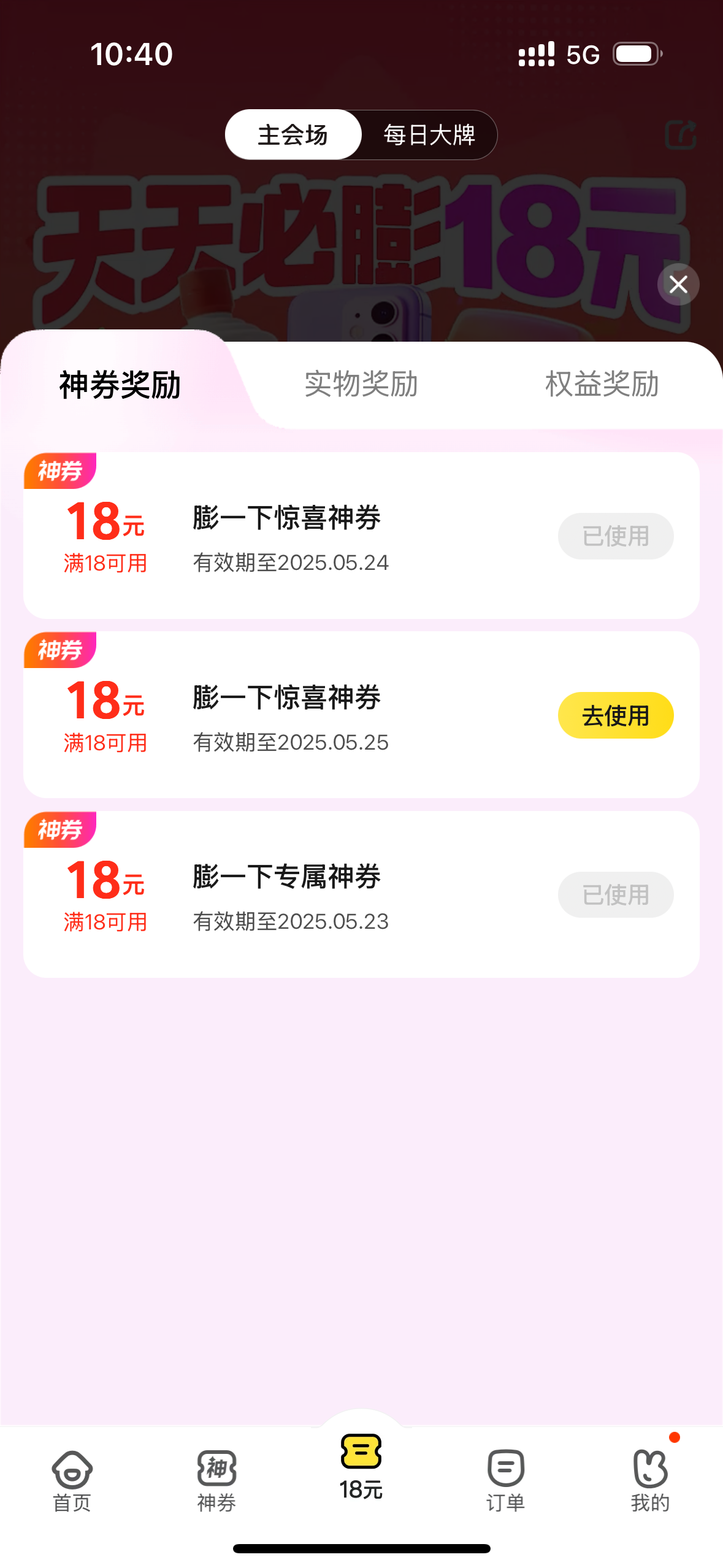Switch to the 实物奖励 tab
Viewport: 723px width, 1568px height.
[361, 384]
